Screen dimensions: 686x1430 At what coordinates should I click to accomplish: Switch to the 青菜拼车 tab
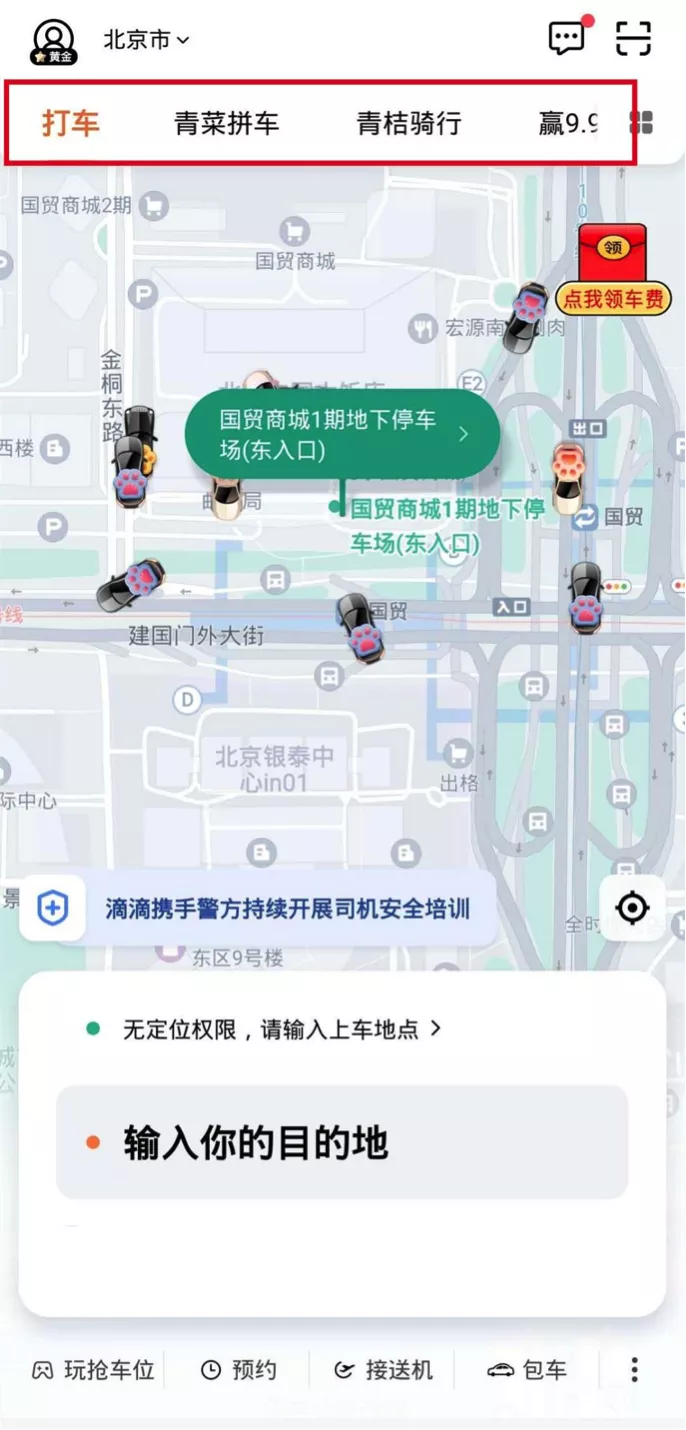[227, 123]
